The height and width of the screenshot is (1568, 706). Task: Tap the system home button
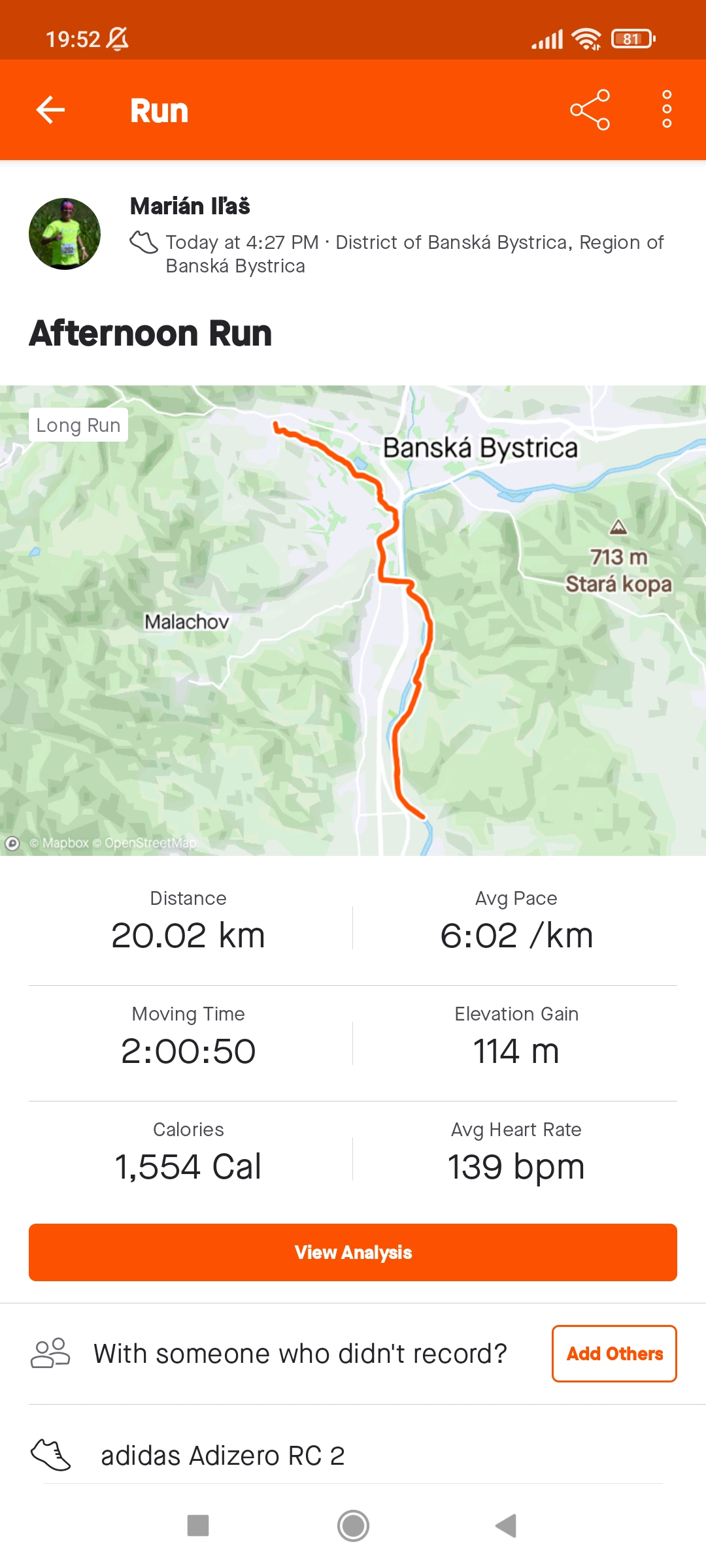click(x=353, y=1526)
